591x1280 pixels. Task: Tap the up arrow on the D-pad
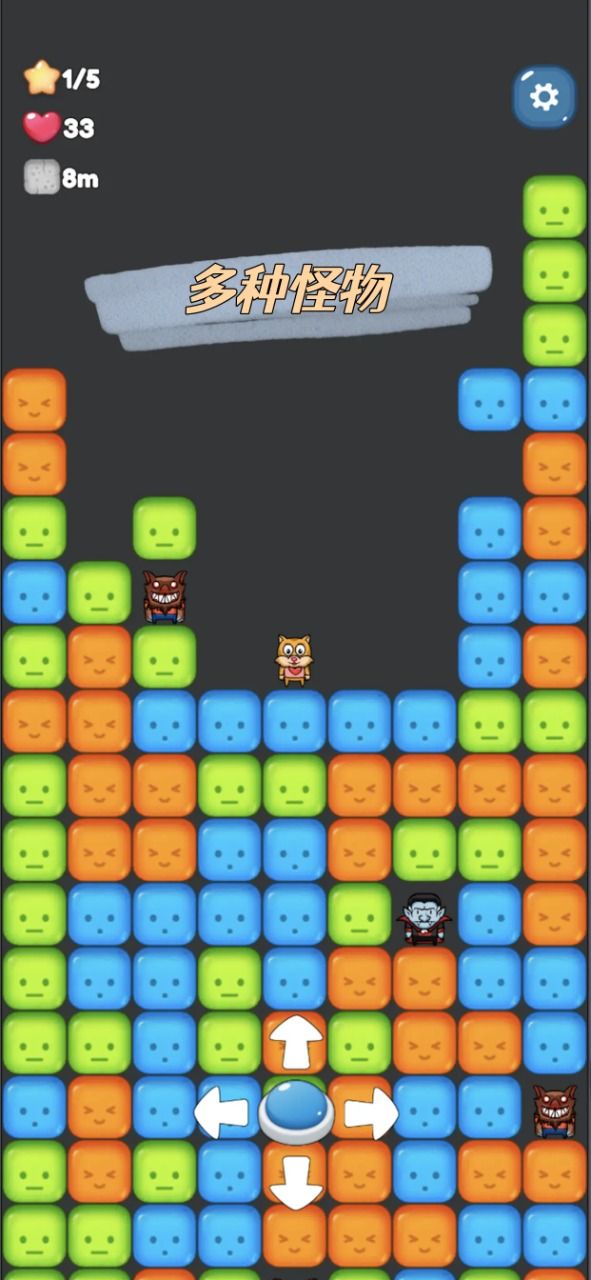296,1042
